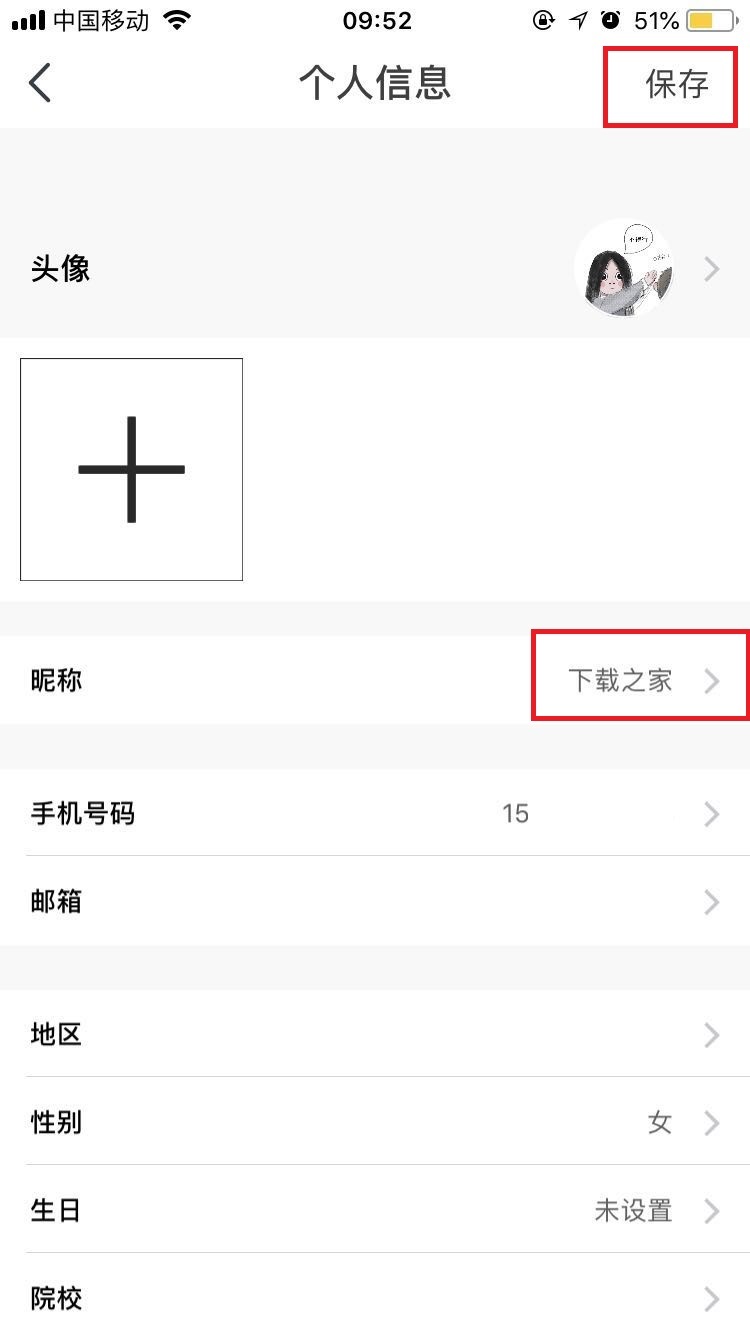Viewport: 750px width, 1334px height.
Task: Open the 昵称 nickname row chevron
Action: (x=712, y=681)
